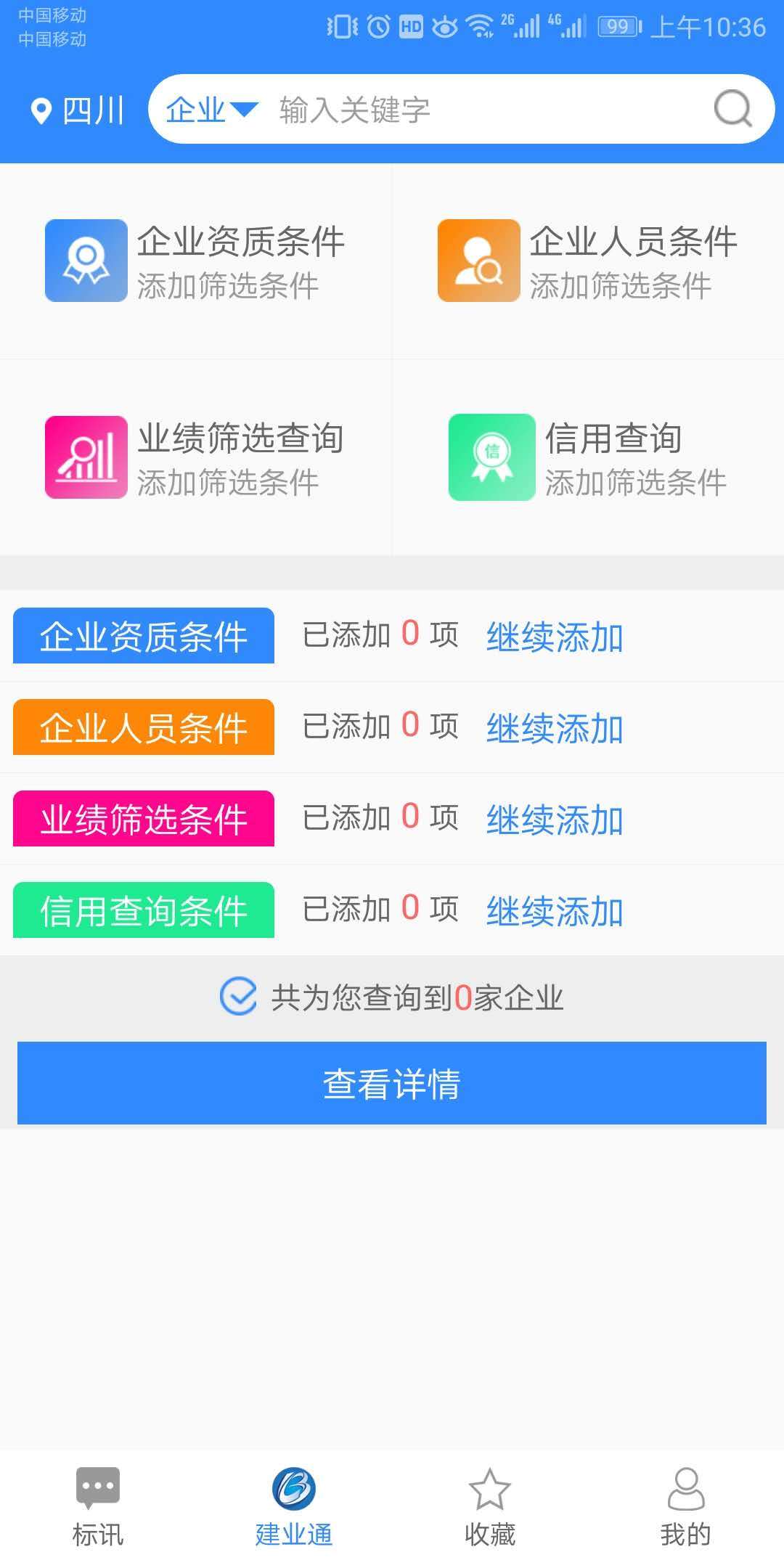Select the 建业通 tab

click(x=294, y=1506)
